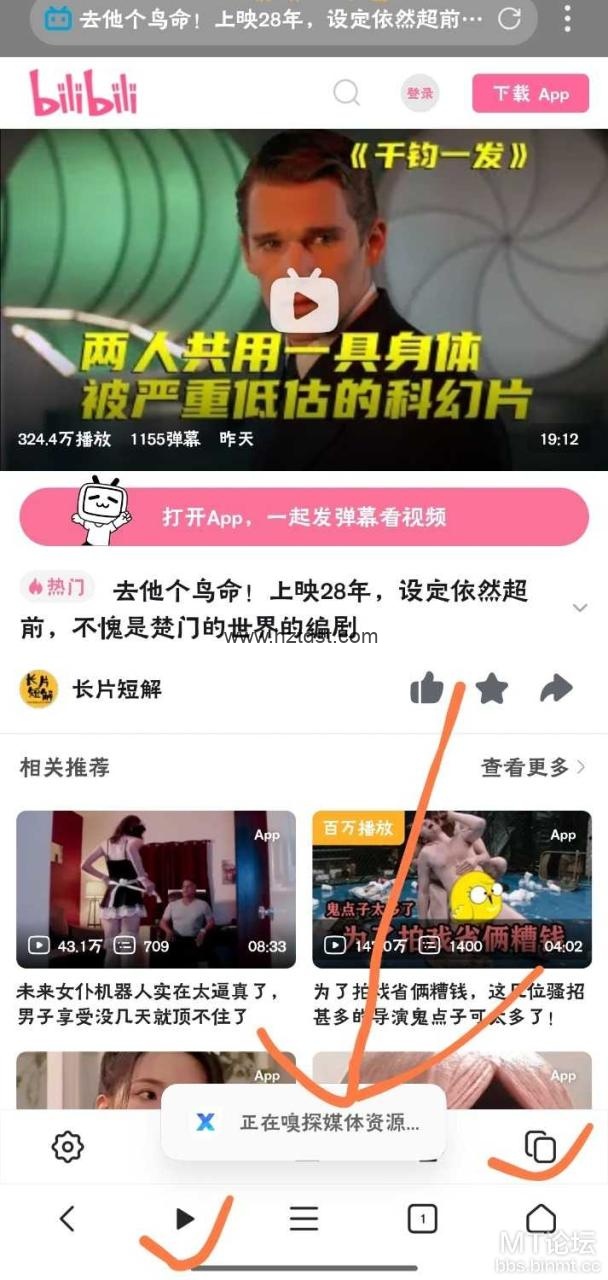The height and width of the screenshot is (1280, 608).
Task: Play the 千钧一发 video
Action: point(303,299)
